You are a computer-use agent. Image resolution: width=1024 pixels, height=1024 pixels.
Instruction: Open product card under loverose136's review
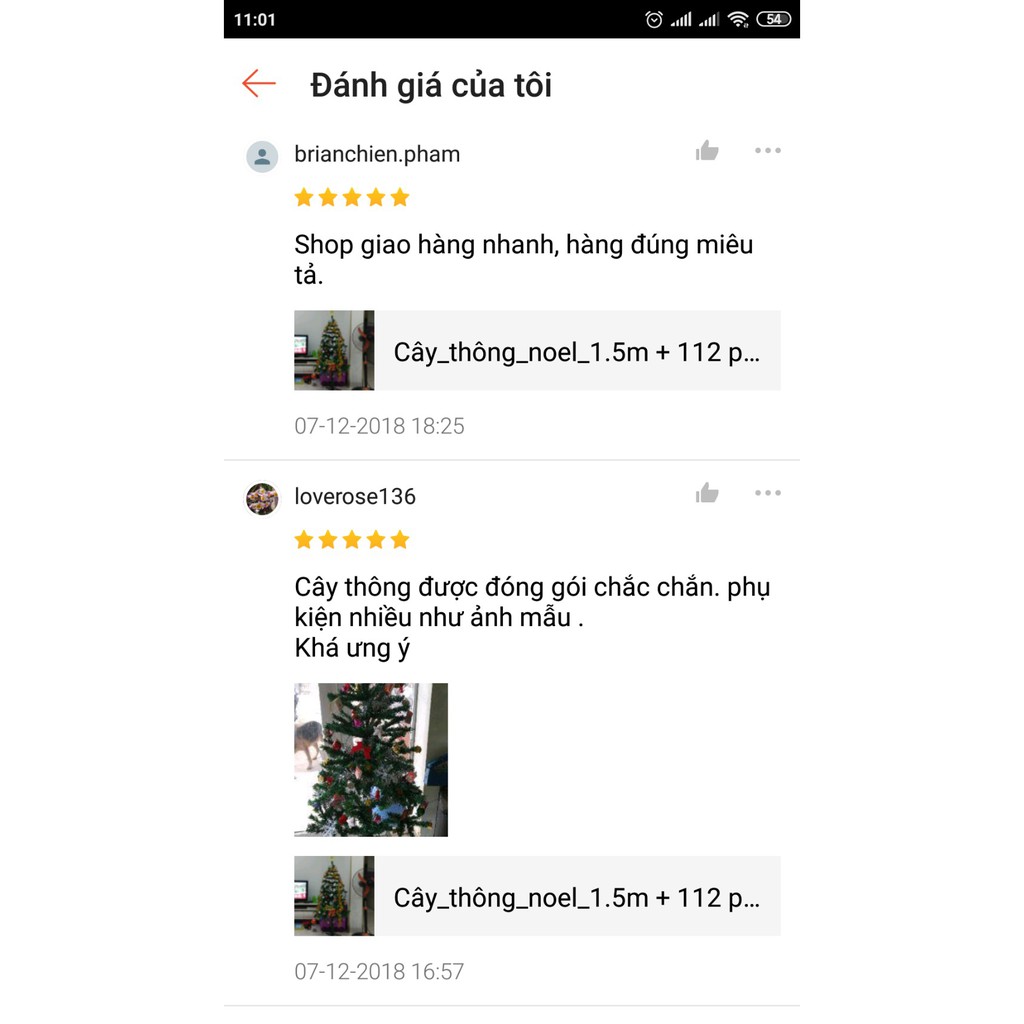tap(537, 896)
